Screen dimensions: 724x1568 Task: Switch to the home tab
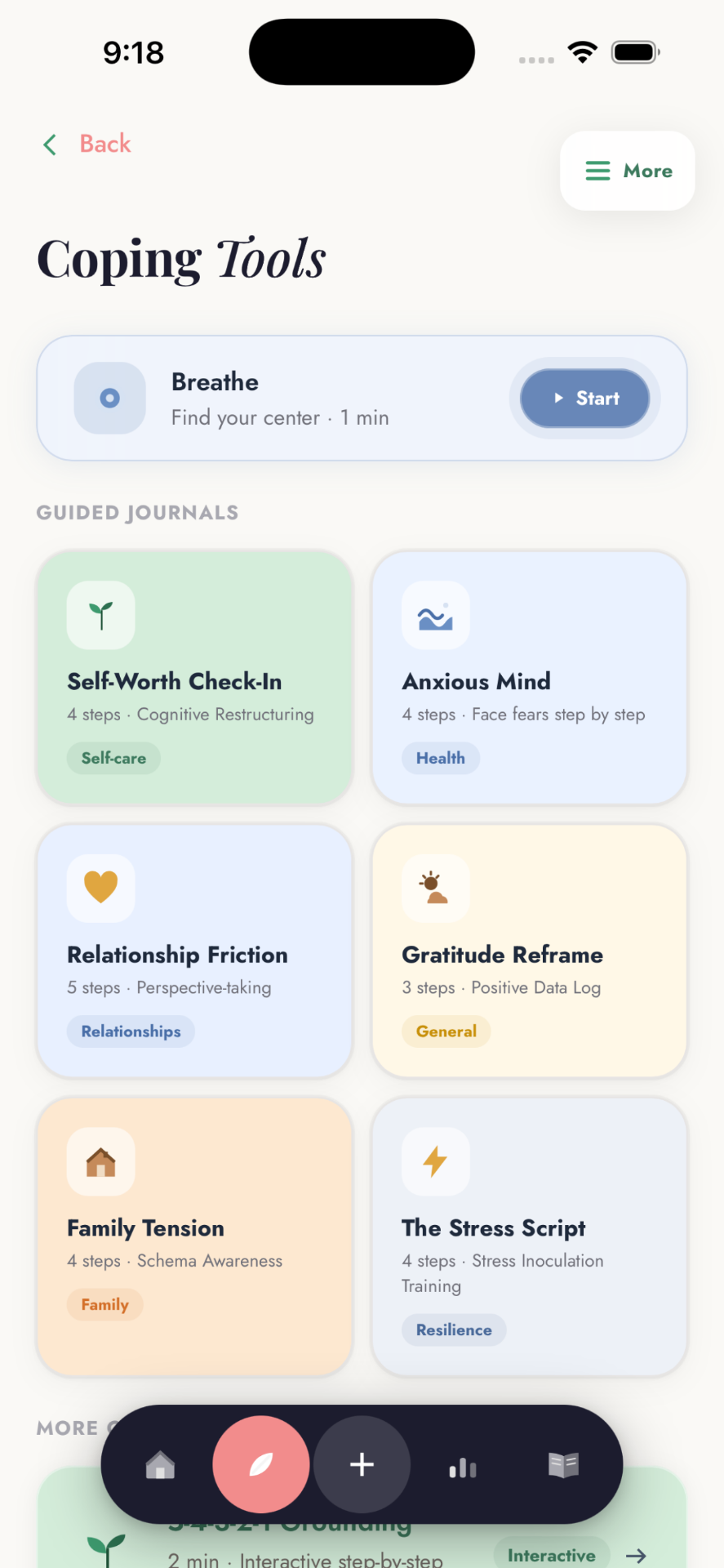160,1465
